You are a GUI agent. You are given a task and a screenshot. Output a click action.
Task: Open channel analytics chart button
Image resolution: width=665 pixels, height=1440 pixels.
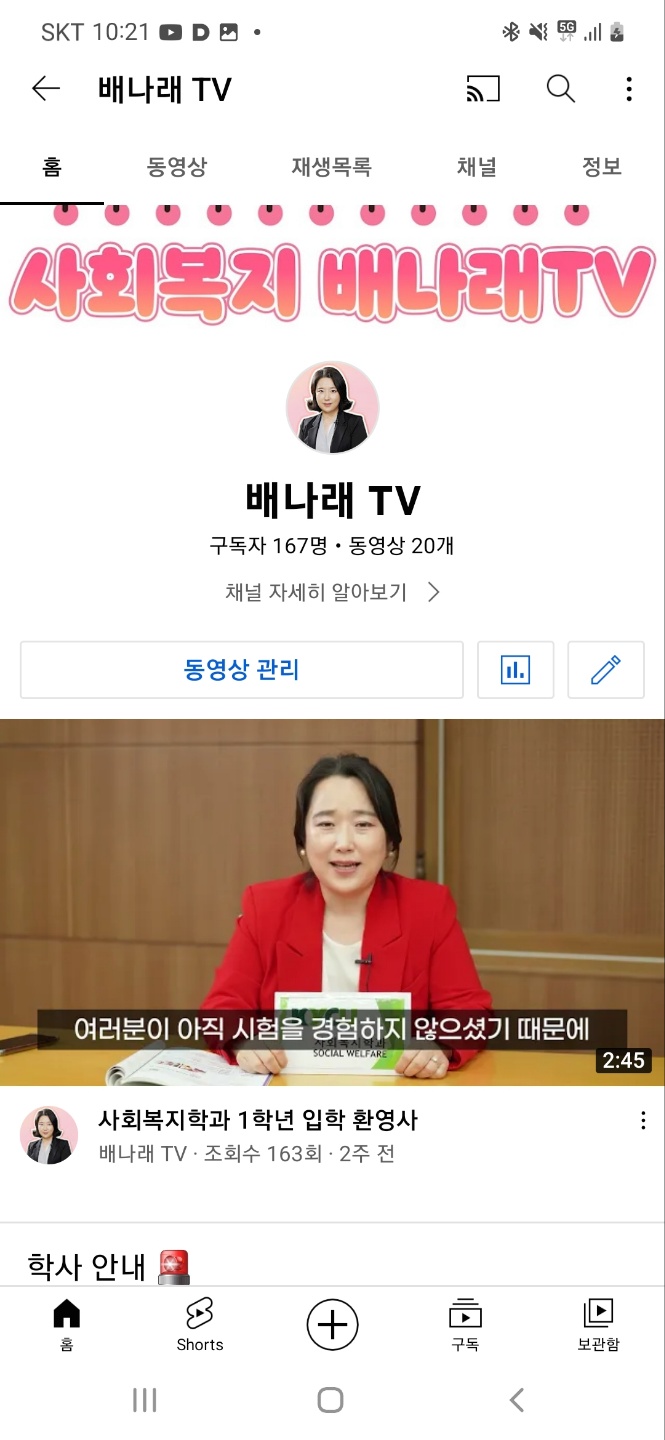[x=515, y=669]
